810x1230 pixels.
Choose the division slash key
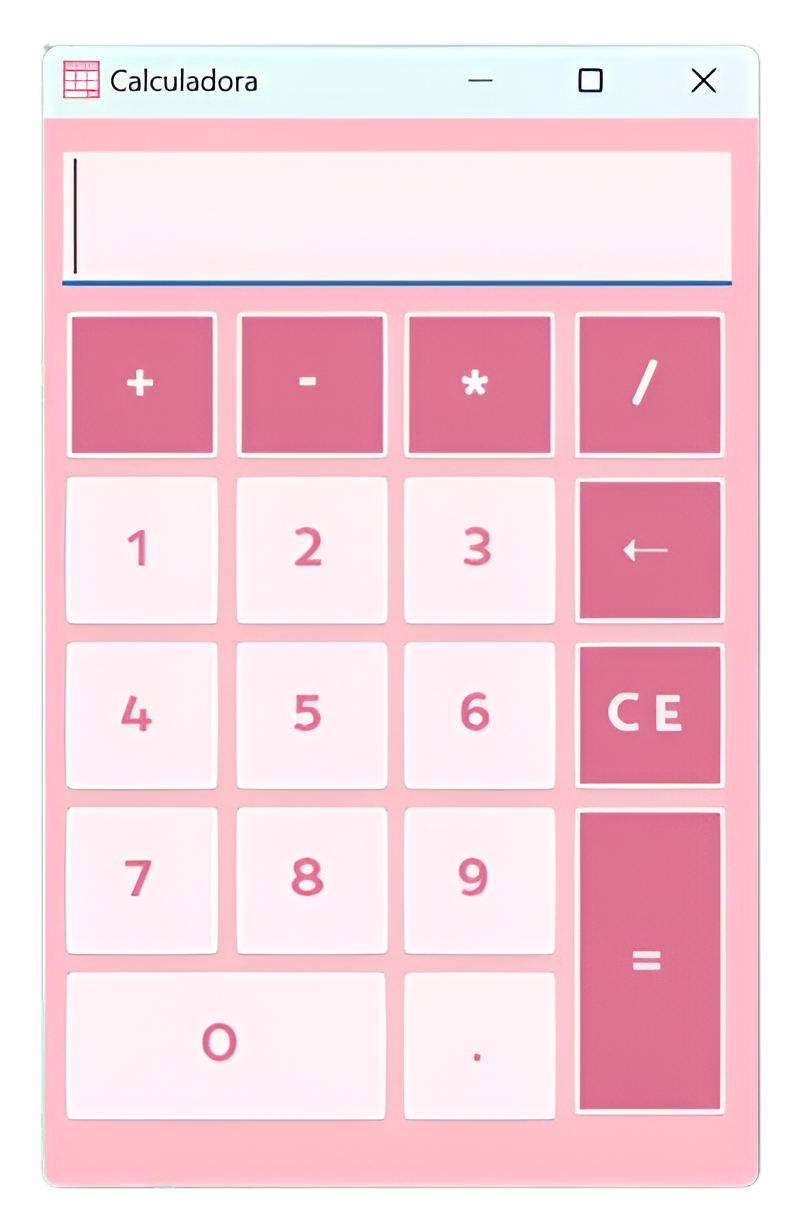tap(649, 385)
